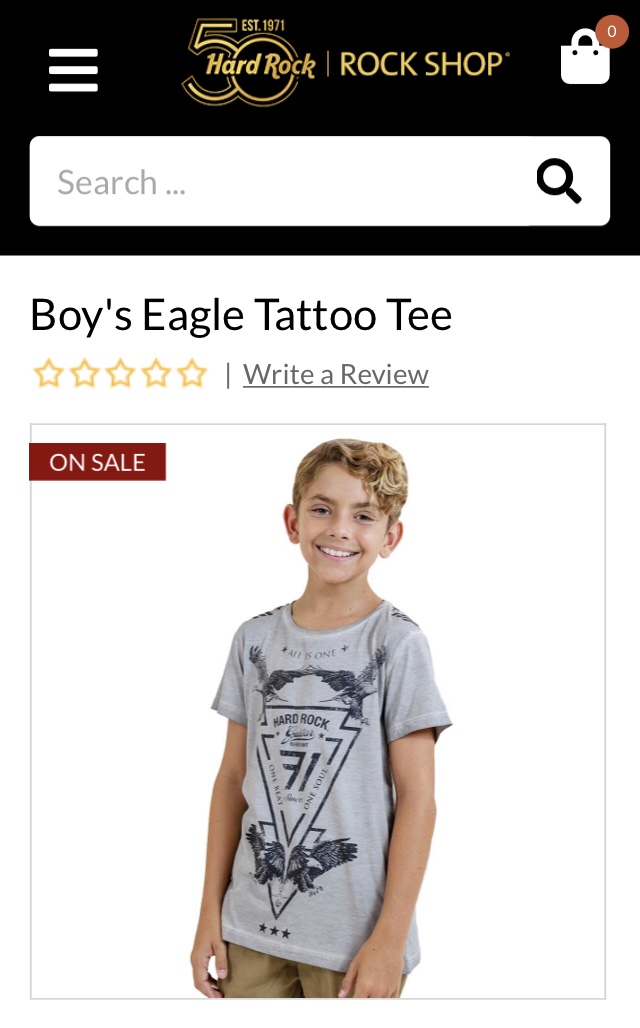Tap the magnifying glass search button
The height and width of the screenshot is (1028, 640).
click(558, 181)
